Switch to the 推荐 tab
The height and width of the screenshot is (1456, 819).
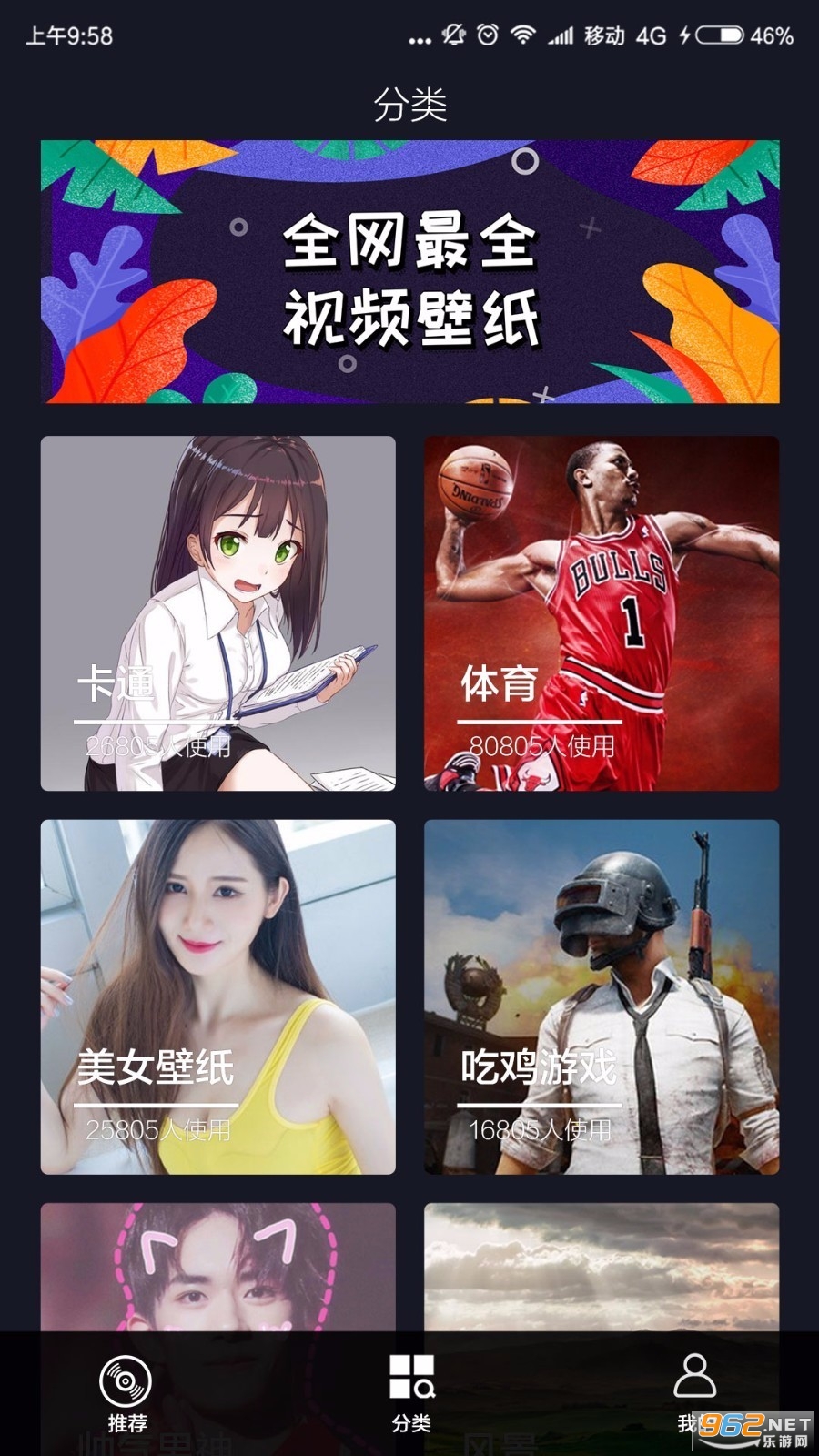pos(126,1394)
